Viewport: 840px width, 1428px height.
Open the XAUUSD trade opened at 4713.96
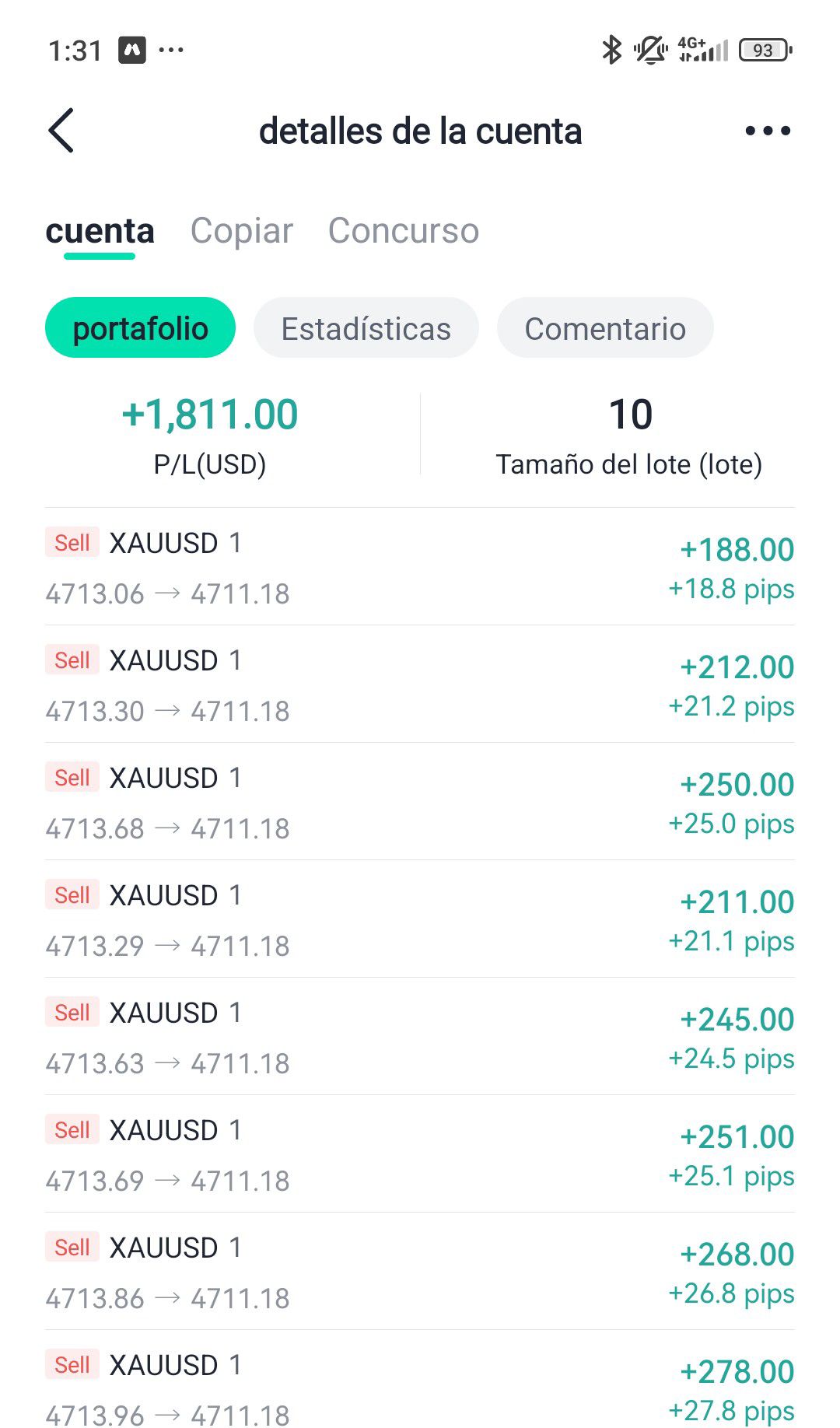pyautogui.click(x=420, y=1389)
